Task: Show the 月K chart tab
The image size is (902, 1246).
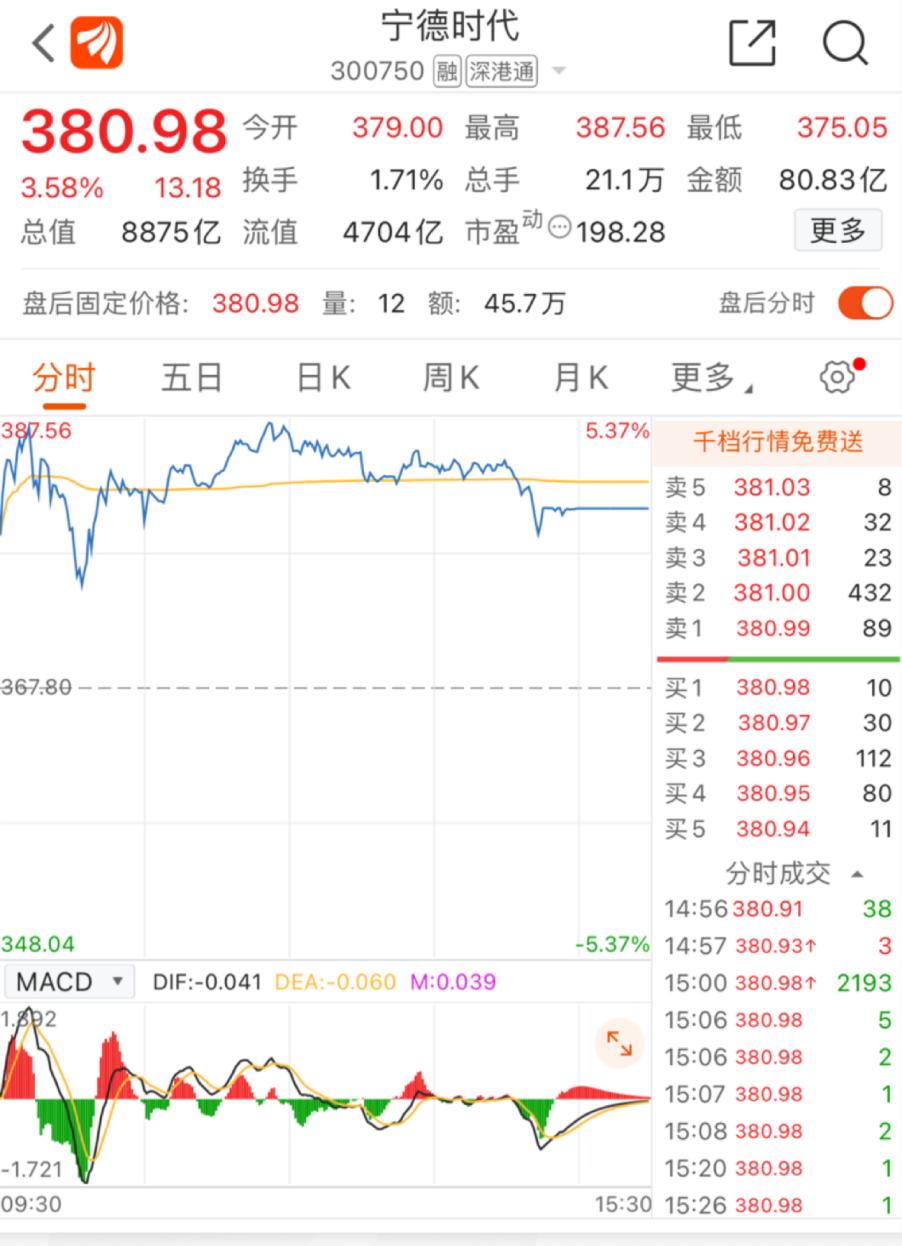Action: (x=581, y=378)
